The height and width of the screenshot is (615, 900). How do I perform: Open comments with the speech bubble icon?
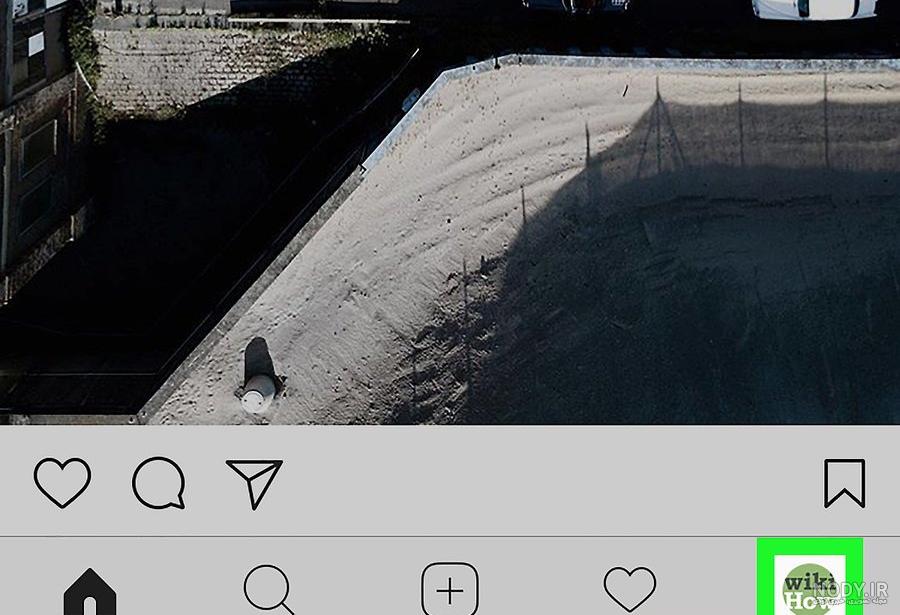[159, 484]
